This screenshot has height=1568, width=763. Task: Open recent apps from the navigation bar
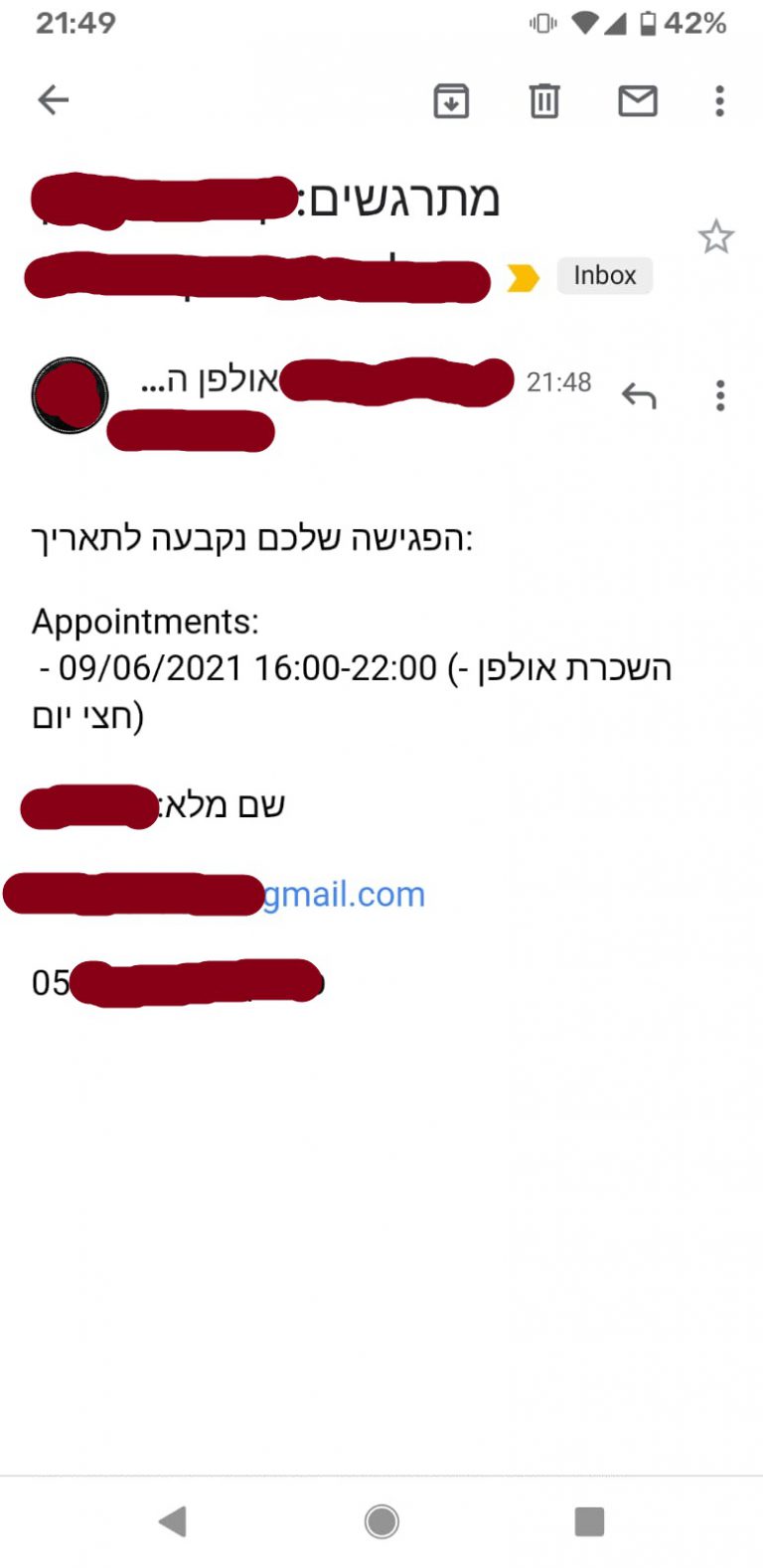pos(589,1521)
